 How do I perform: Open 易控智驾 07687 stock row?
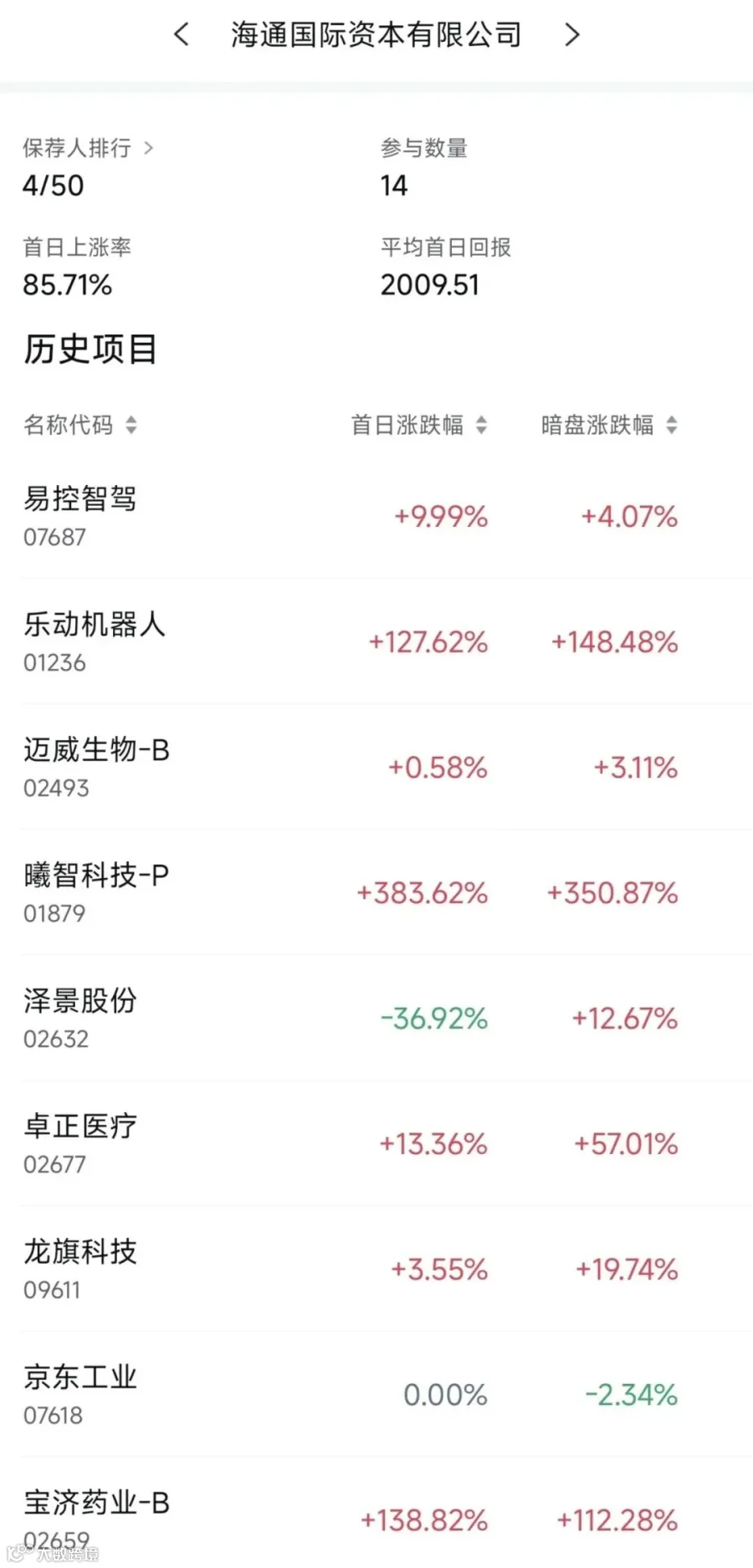(376, 516)
